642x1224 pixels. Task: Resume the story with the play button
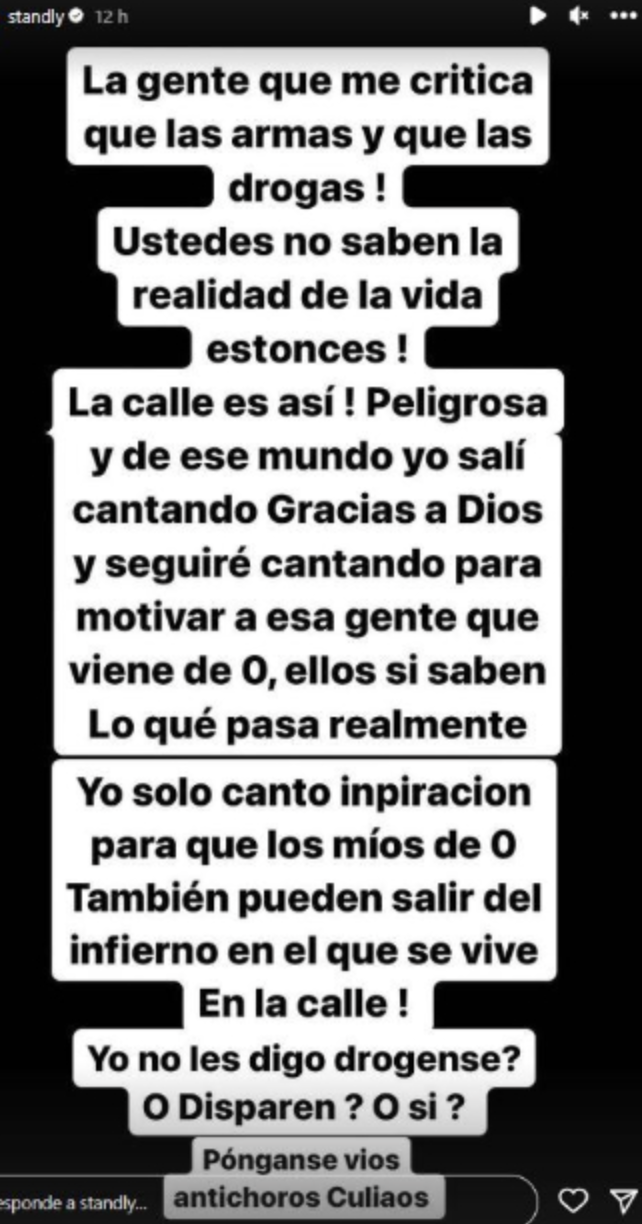point(539,16)
